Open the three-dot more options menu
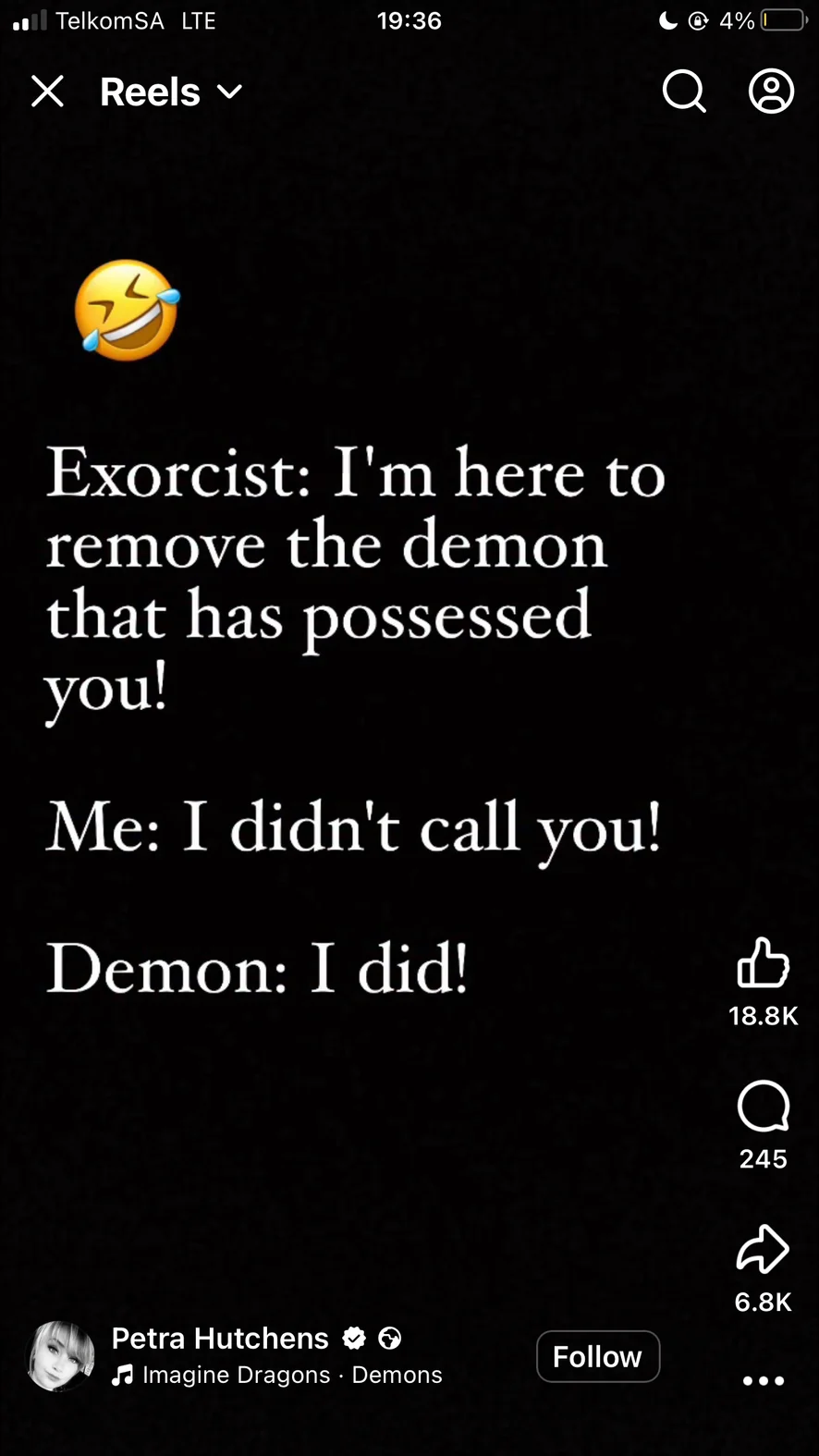The height and width of the screenshot is (1456, 819). click(x=764, y=1380)
